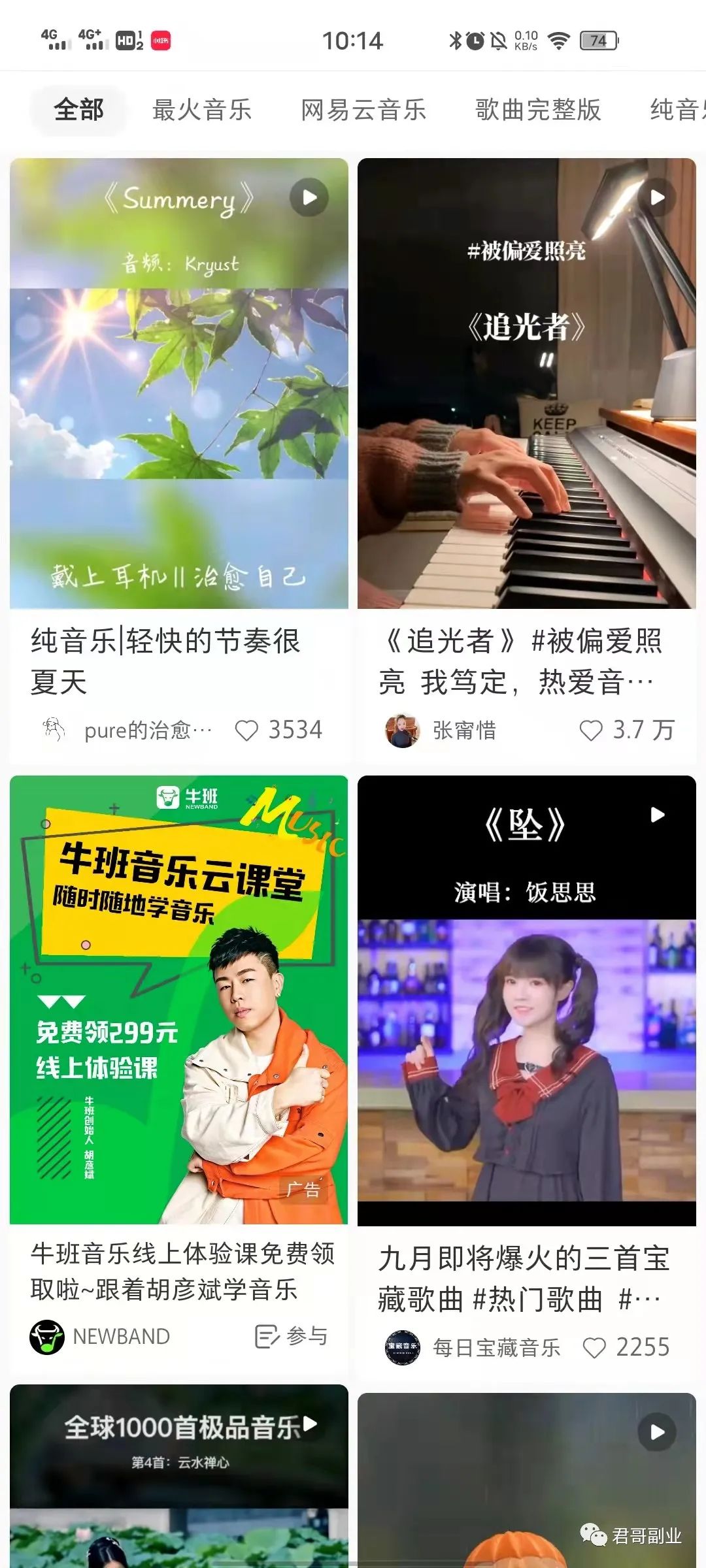This screenshot has width=706, height=1568.
Task: Switch to 歌曲完整版 tab
Action: click(537, 110)
